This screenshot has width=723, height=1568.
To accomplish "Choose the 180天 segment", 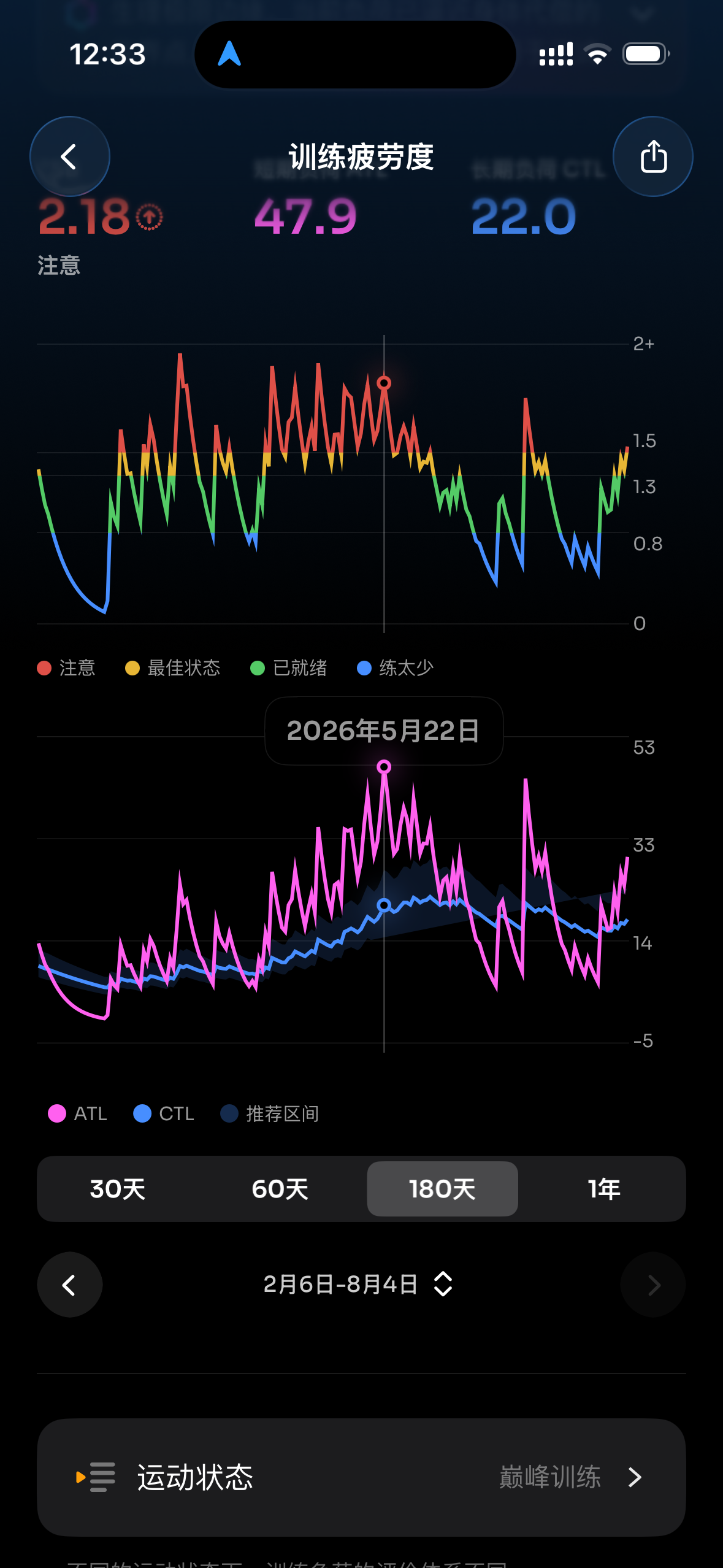I will (442, 1189).
